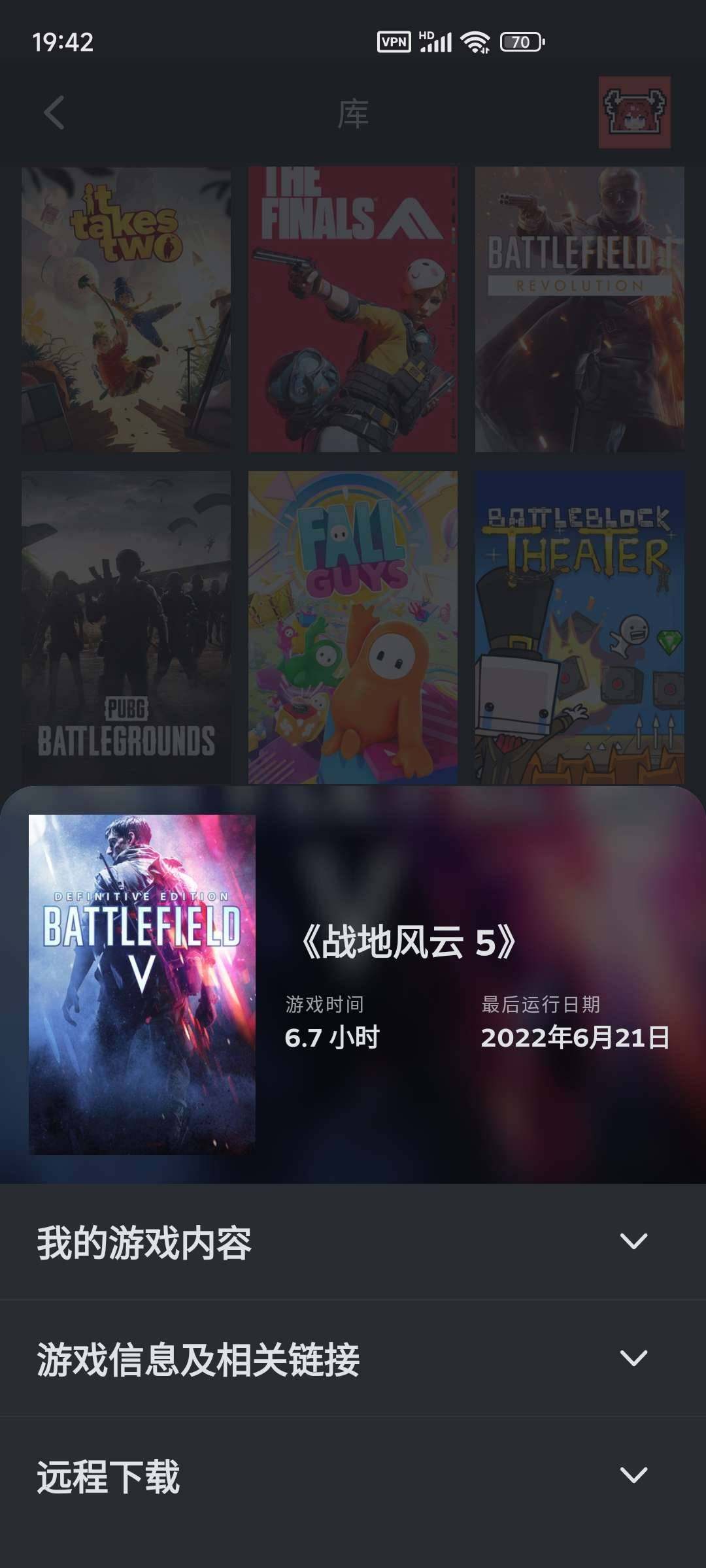
Task: Tap the Wi-Fi icon in status bar
Action: tap(477, 41)
